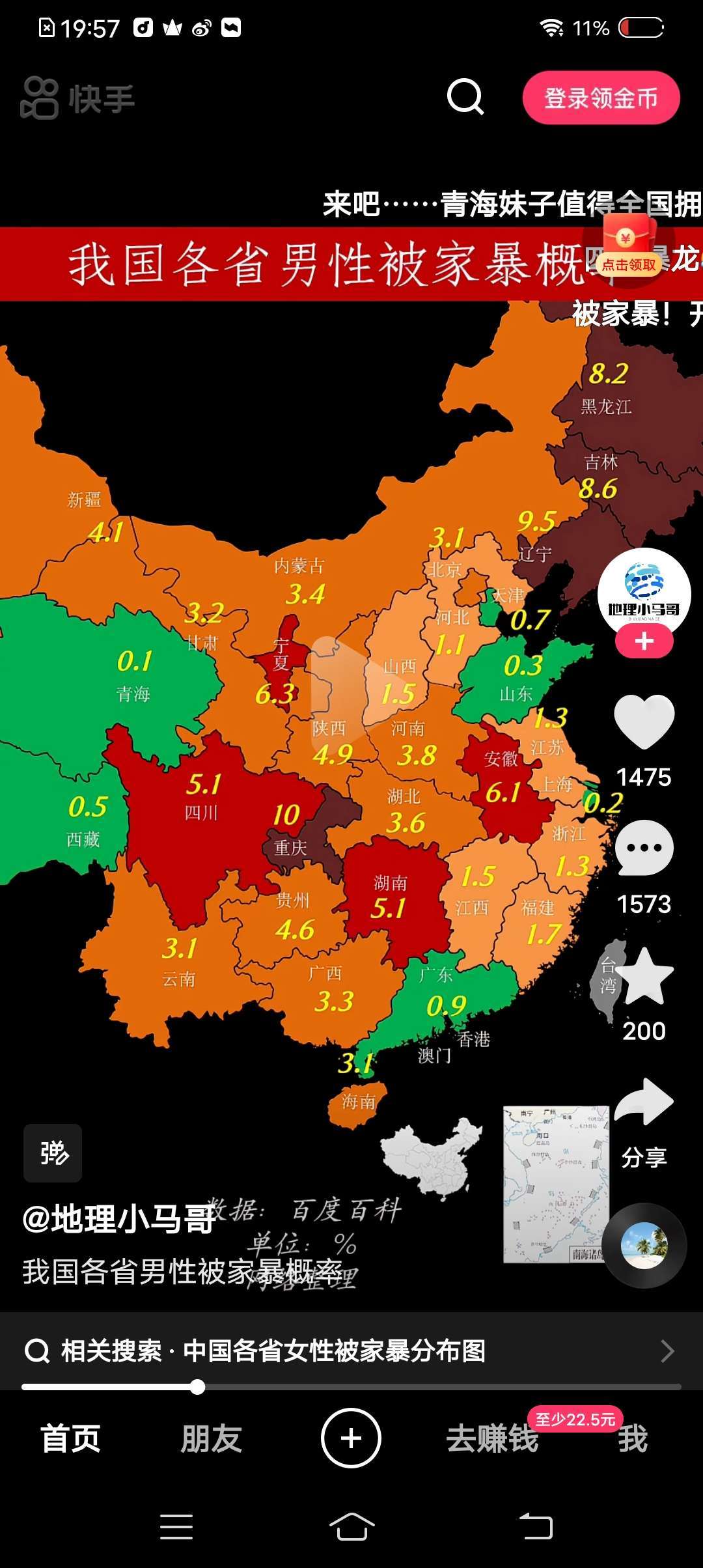Switch to the 朋友 tab
The image size is (703, 1568).
[x=212, y=1438]
